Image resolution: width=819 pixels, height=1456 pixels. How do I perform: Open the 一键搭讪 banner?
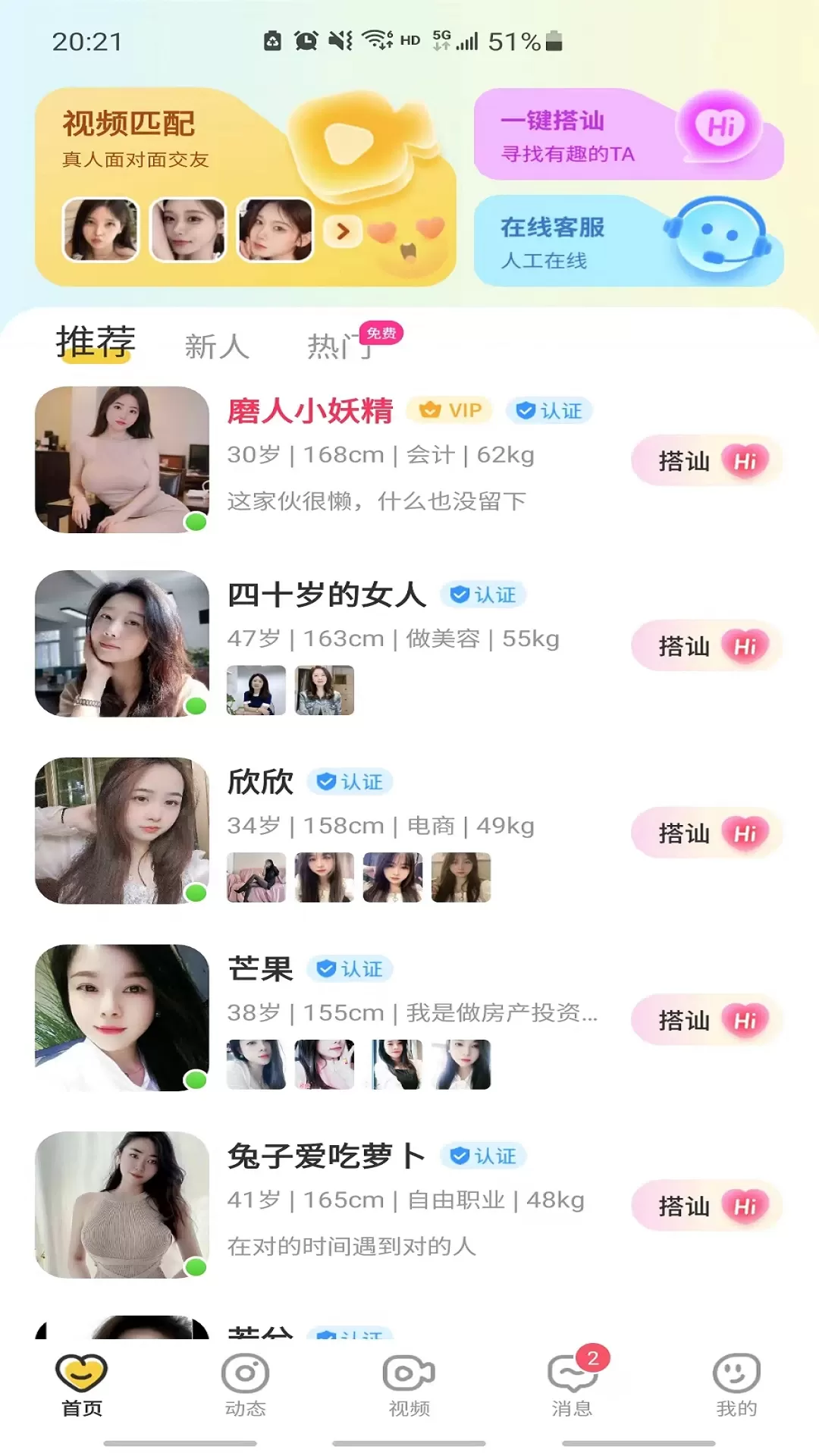tap(628, 135)
